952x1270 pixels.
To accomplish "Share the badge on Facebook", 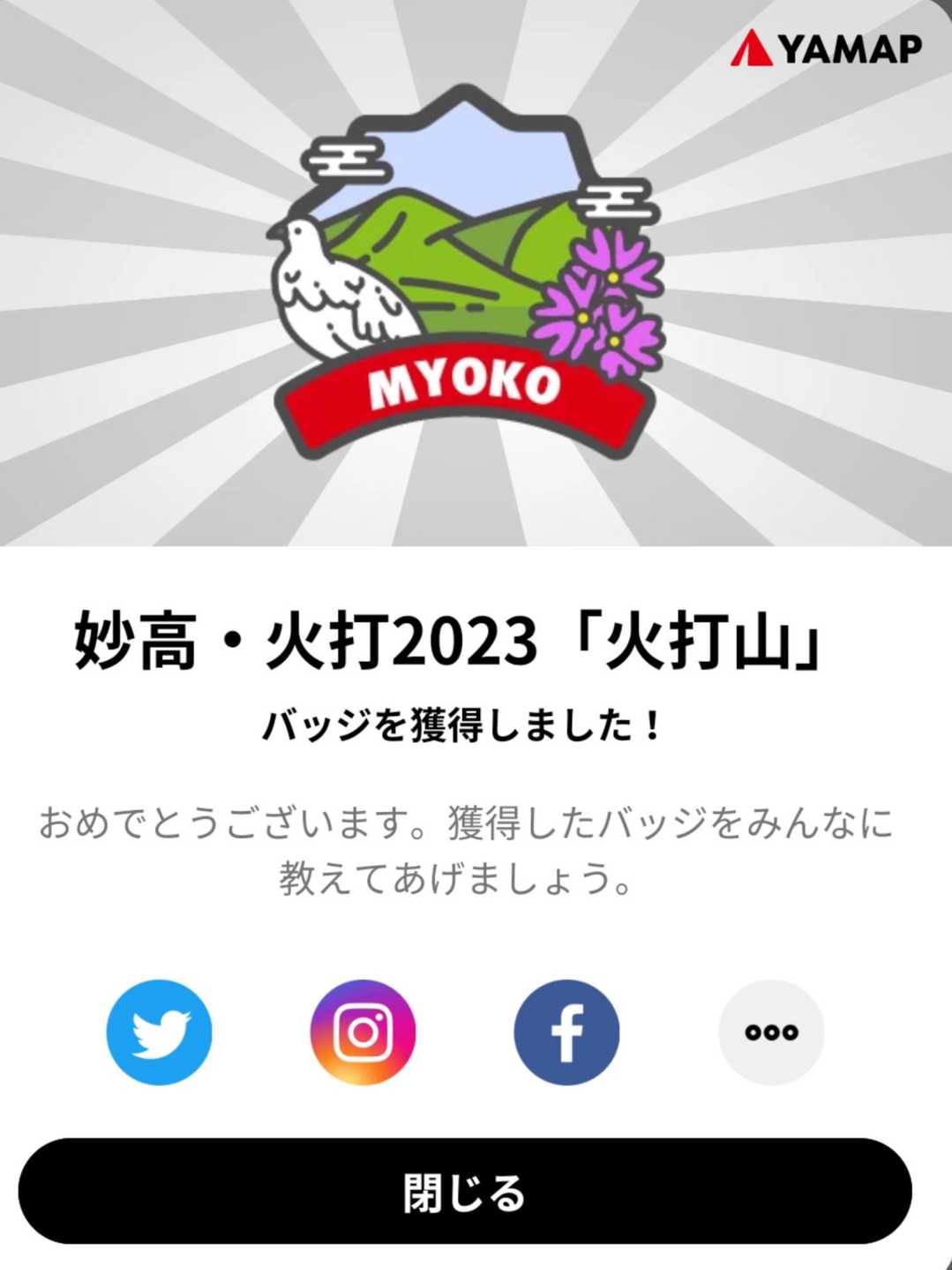I will click(x=566, y=1032).
